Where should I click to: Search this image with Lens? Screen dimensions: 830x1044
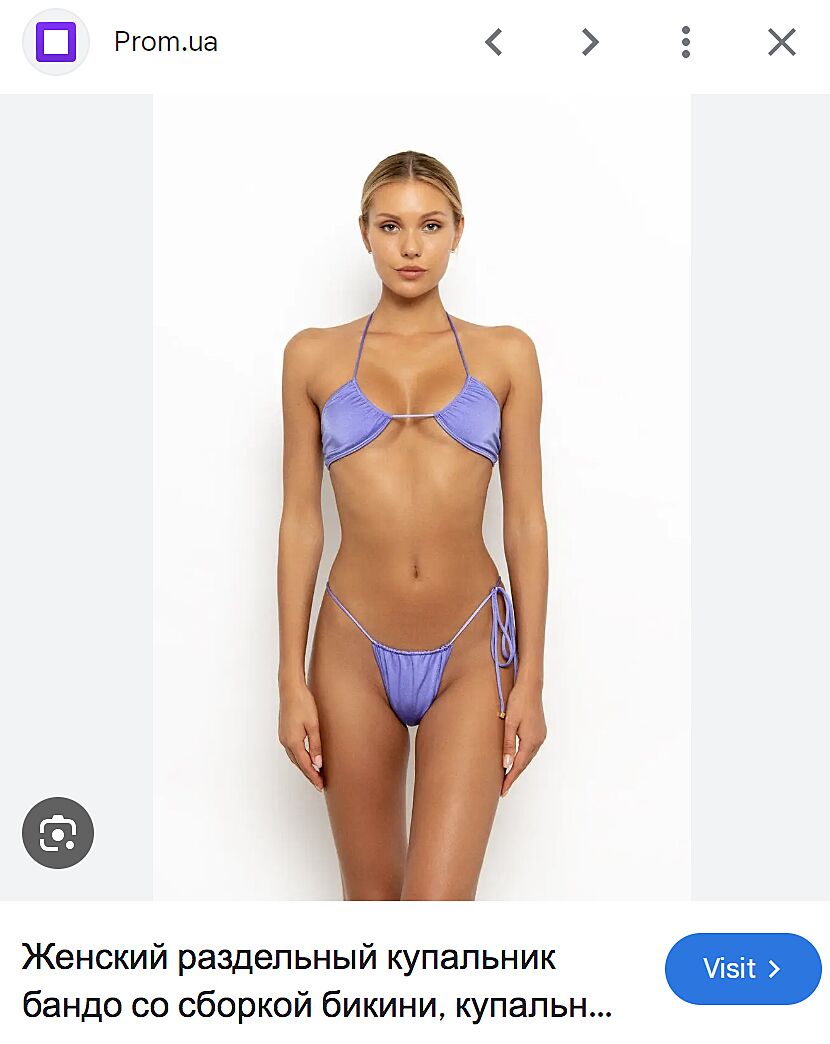[58, 832]
